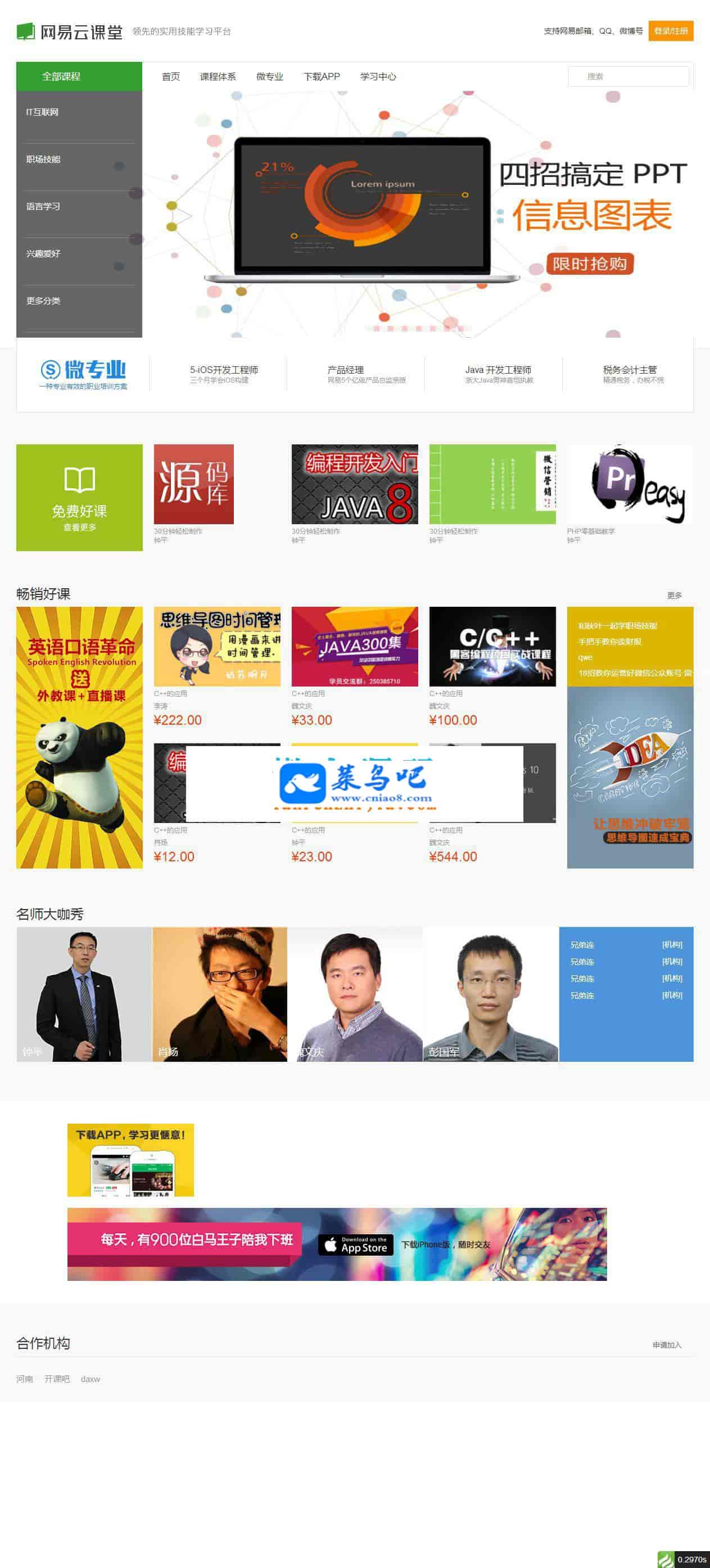Choose the 职场技能 category
This screenshot has height=1568, width=710.
click(x=43, y=160)
